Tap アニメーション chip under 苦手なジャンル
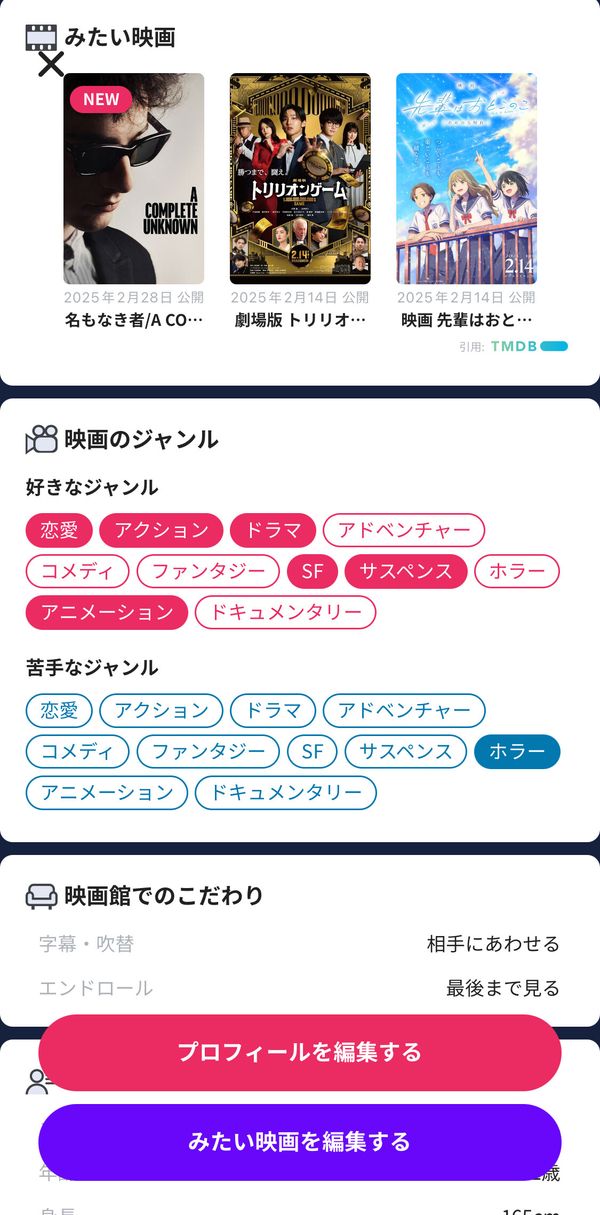 pos(107,792)
